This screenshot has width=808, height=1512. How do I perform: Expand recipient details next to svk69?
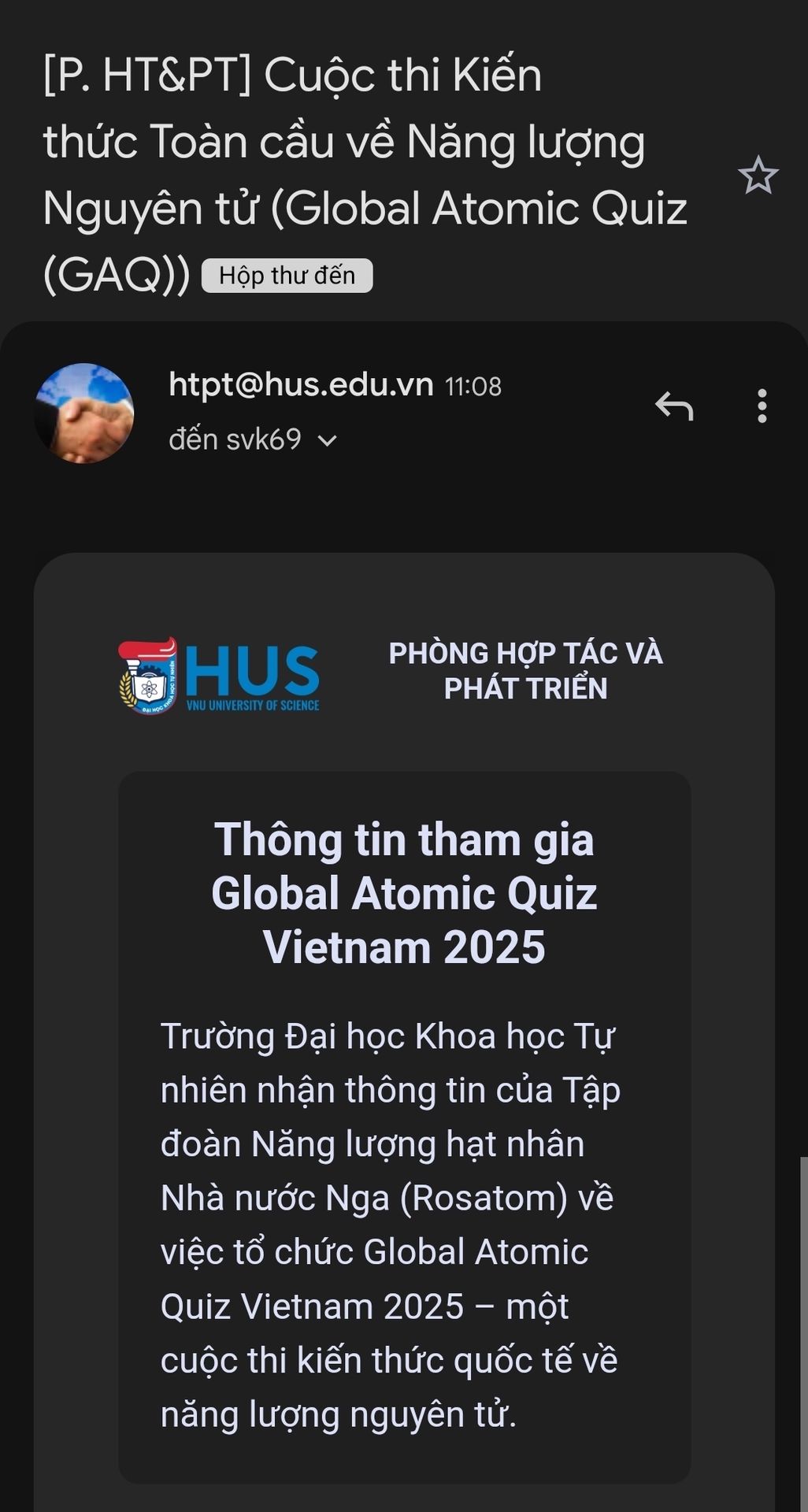[x=327, y=440]
